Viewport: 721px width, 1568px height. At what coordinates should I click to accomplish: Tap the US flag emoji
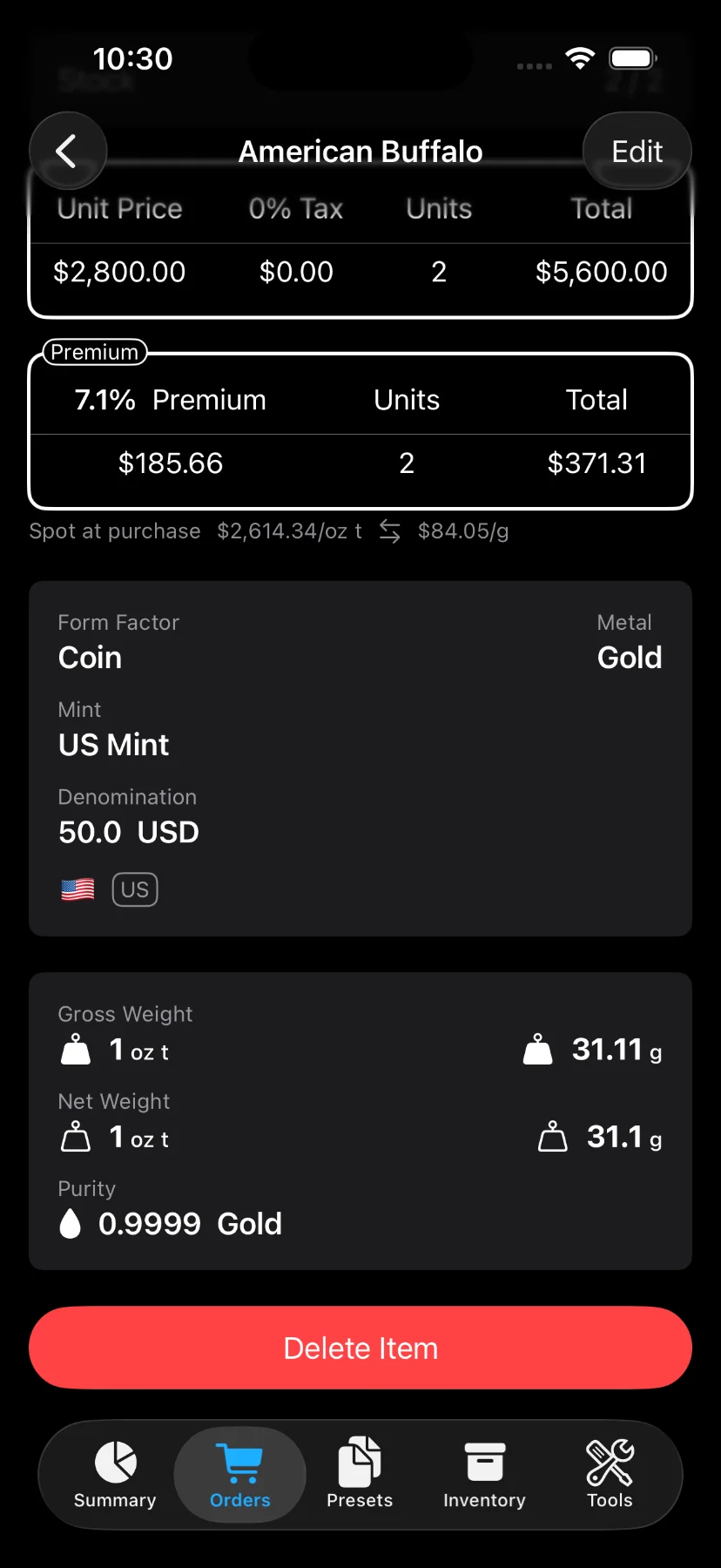coord(77,889)
